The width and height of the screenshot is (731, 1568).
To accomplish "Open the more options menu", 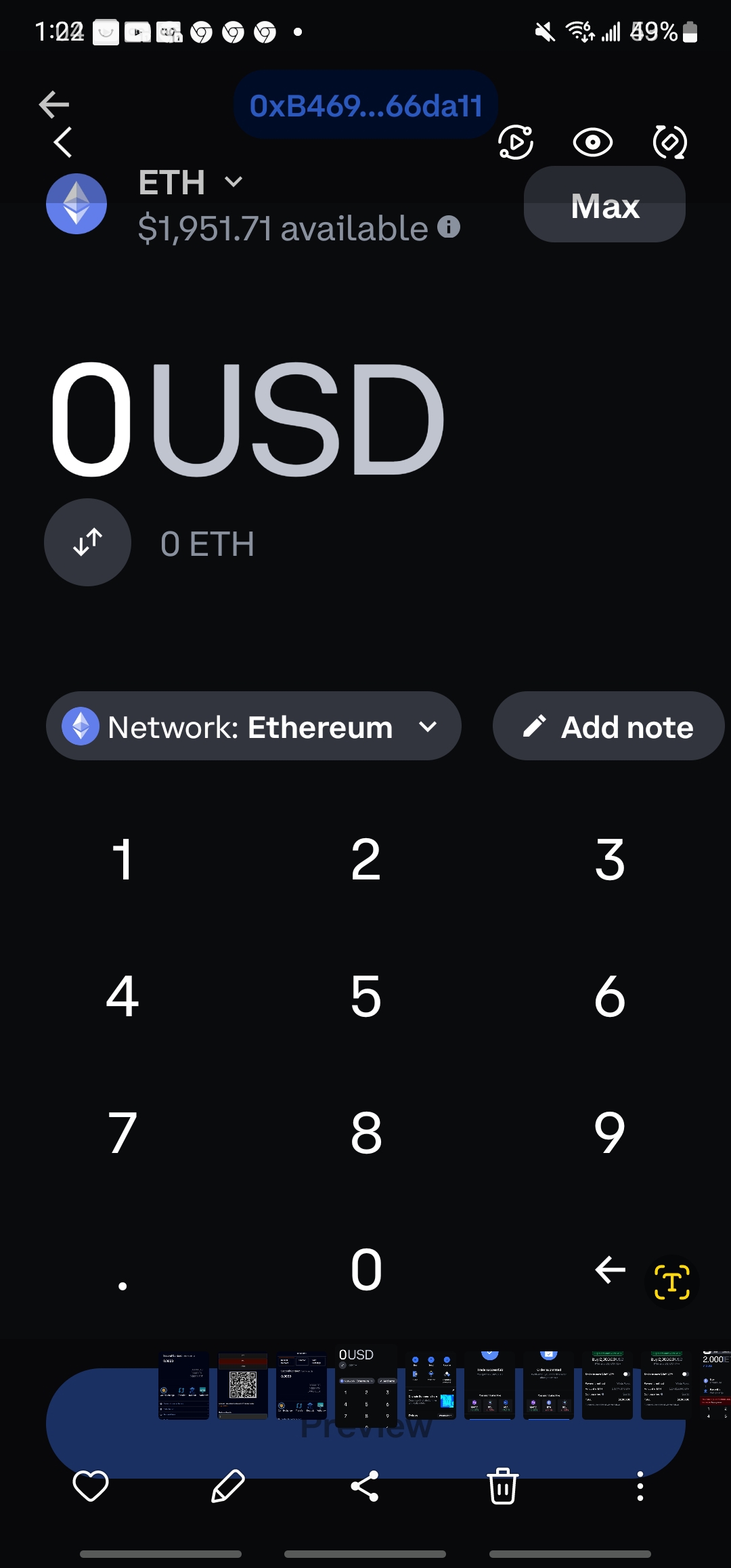I will pyautogui.click(x=640, y=1487).
